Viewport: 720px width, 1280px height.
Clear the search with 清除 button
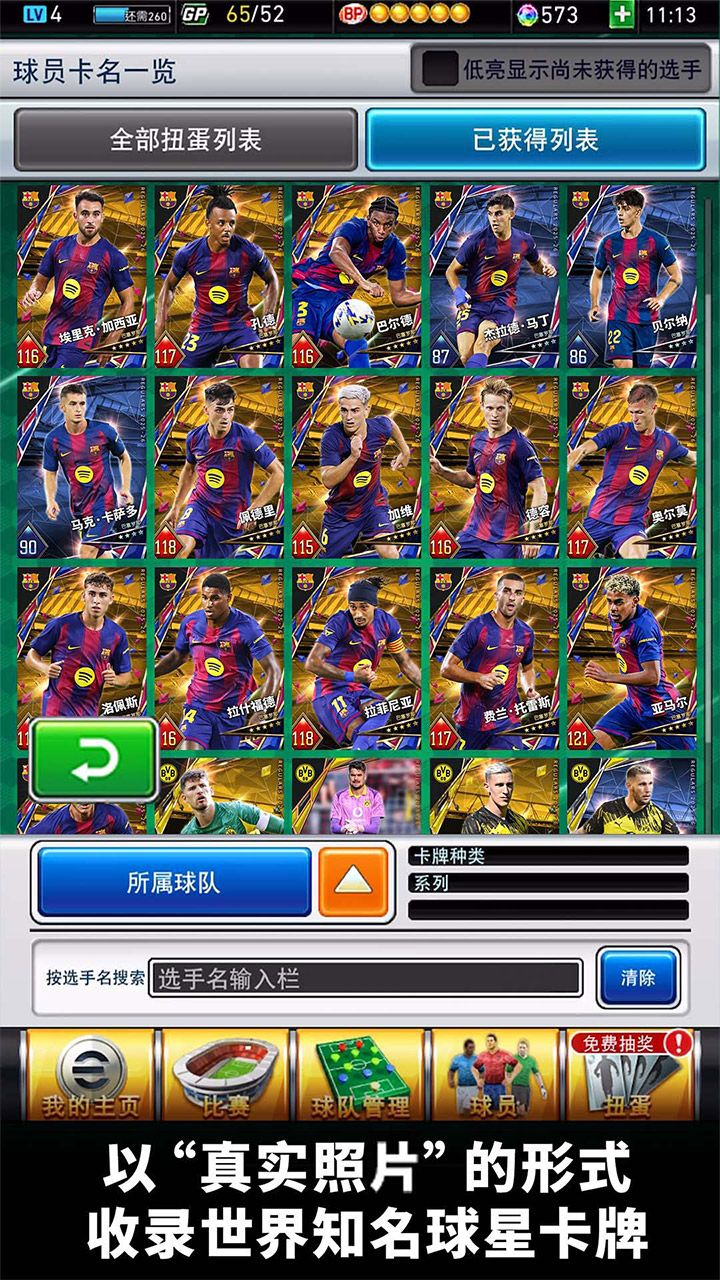[638, 977]
